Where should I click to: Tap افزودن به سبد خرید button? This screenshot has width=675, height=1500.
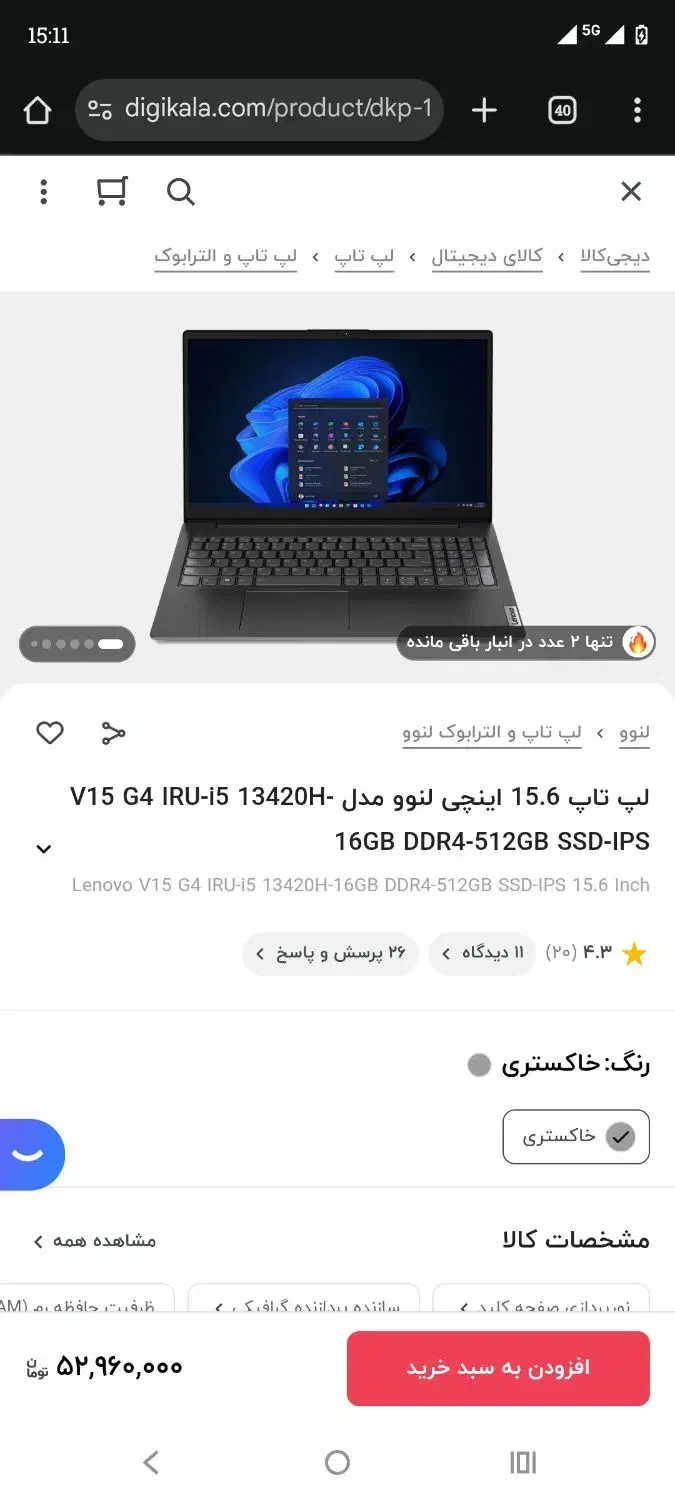pyautogui.click(x=498, y=1368)
